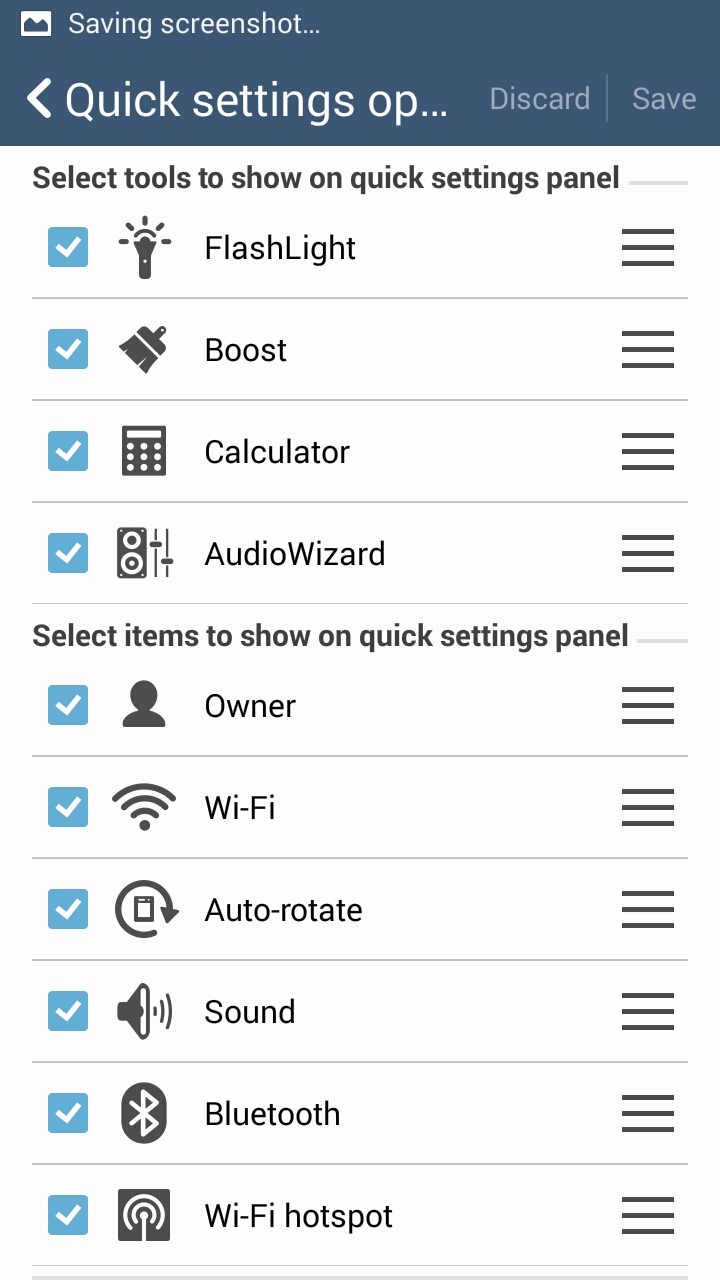Untick the Sound item checkbox

tap(68, 1011)
